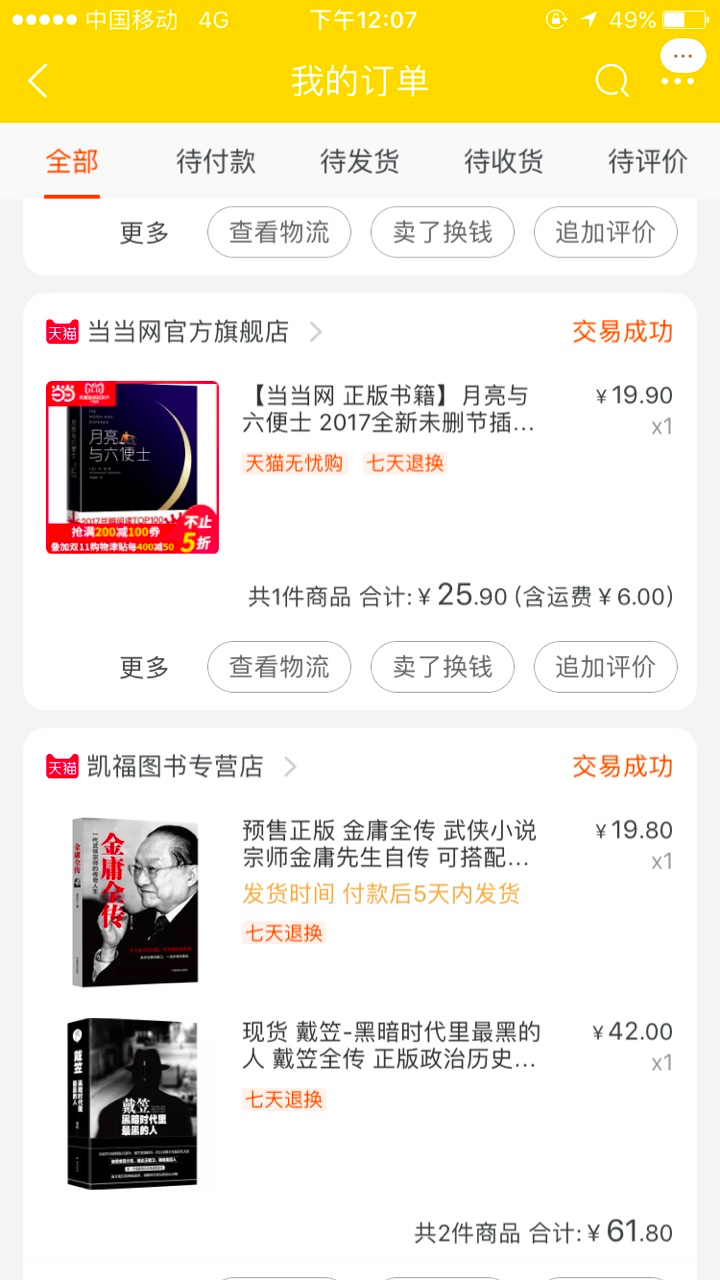Visit the 当当网官方旗舰店 store
This screenshot has height=1280, width=720.
point(188,332)
